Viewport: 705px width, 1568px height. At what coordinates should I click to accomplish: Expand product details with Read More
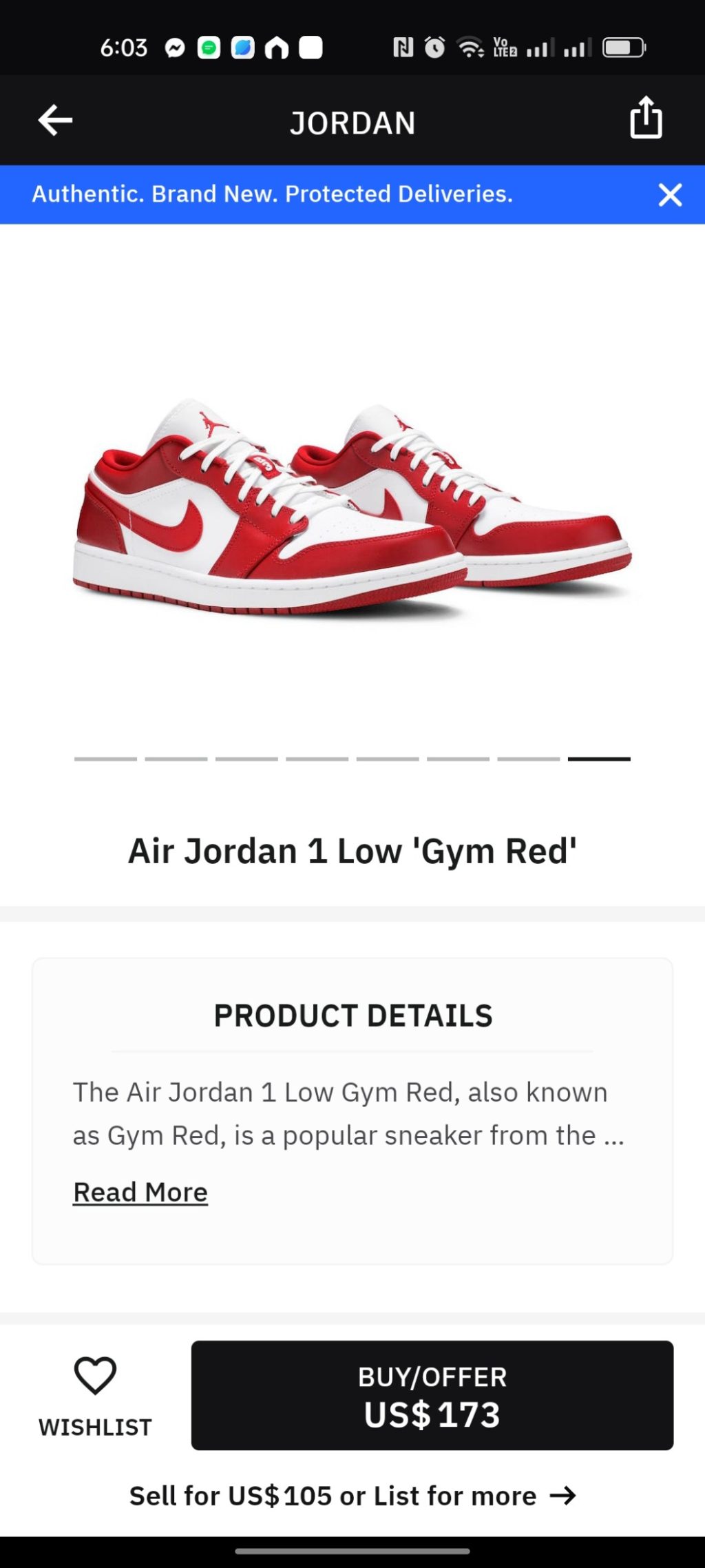[x=140, y=1193]
